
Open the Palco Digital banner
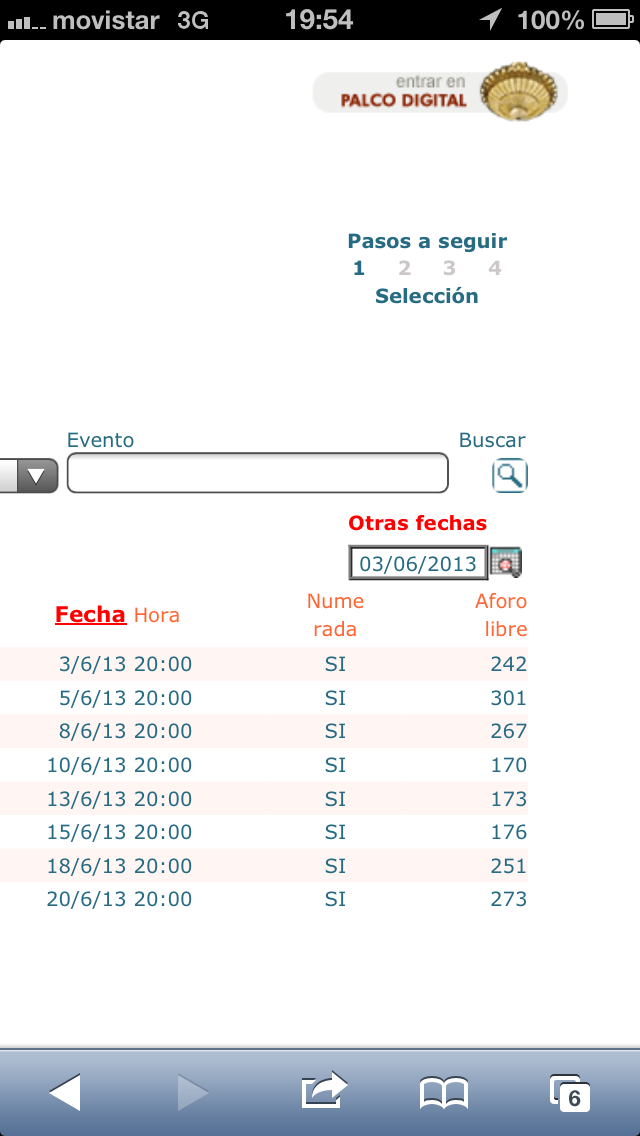[440, 93]
